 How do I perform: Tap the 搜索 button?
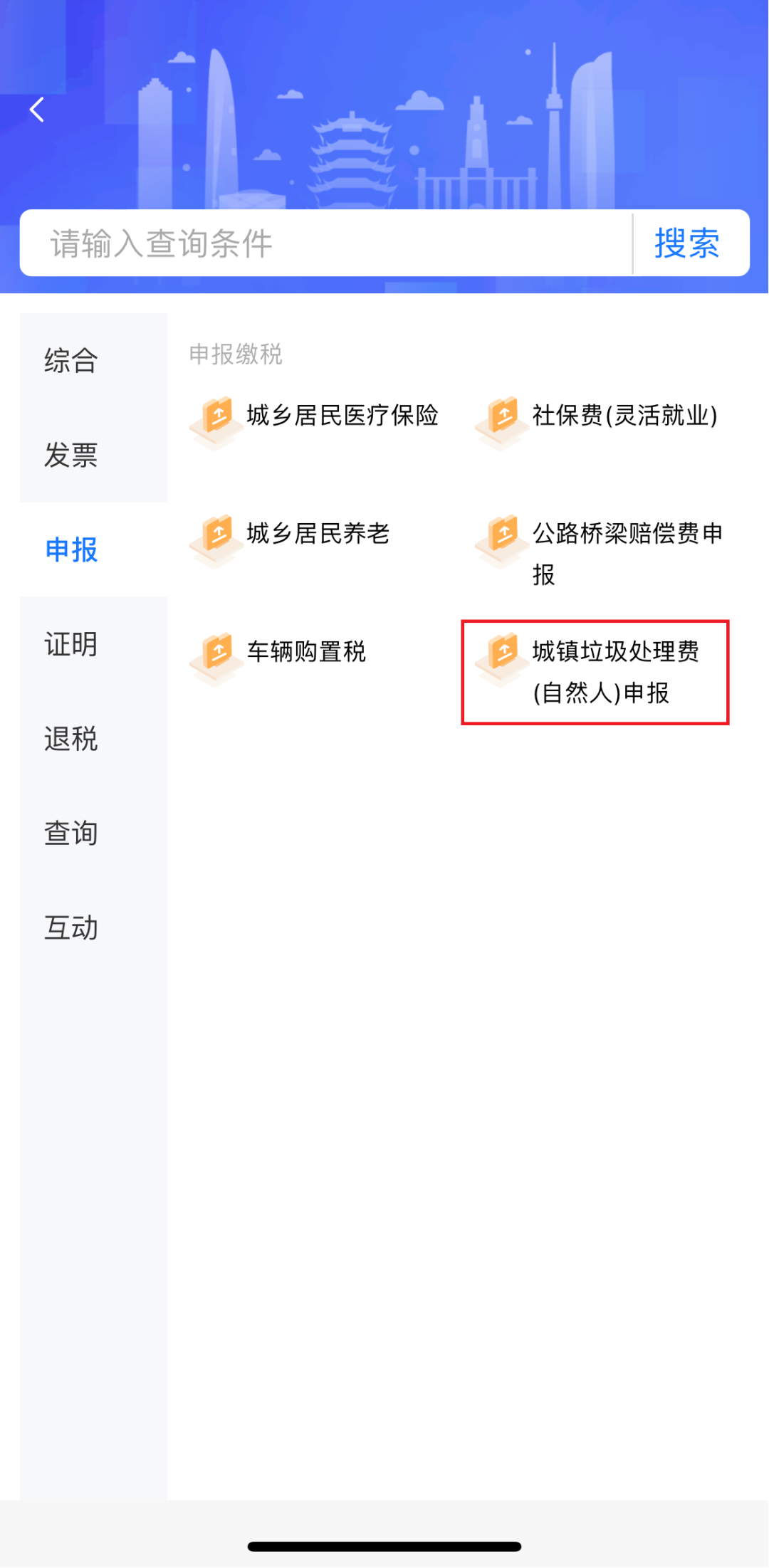pos(687,243)
